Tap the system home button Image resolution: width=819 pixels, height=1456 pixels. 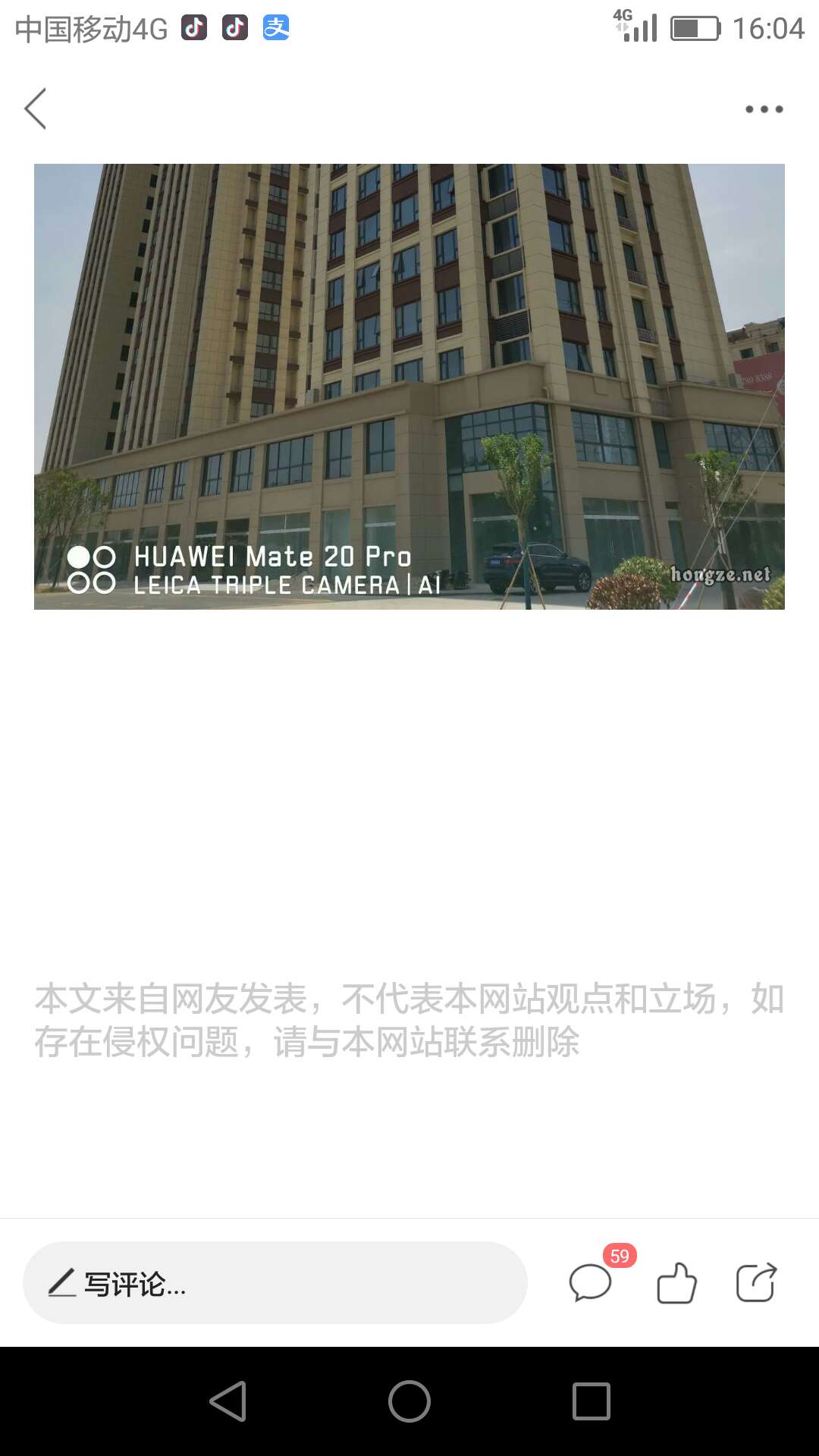point(409,1401)
